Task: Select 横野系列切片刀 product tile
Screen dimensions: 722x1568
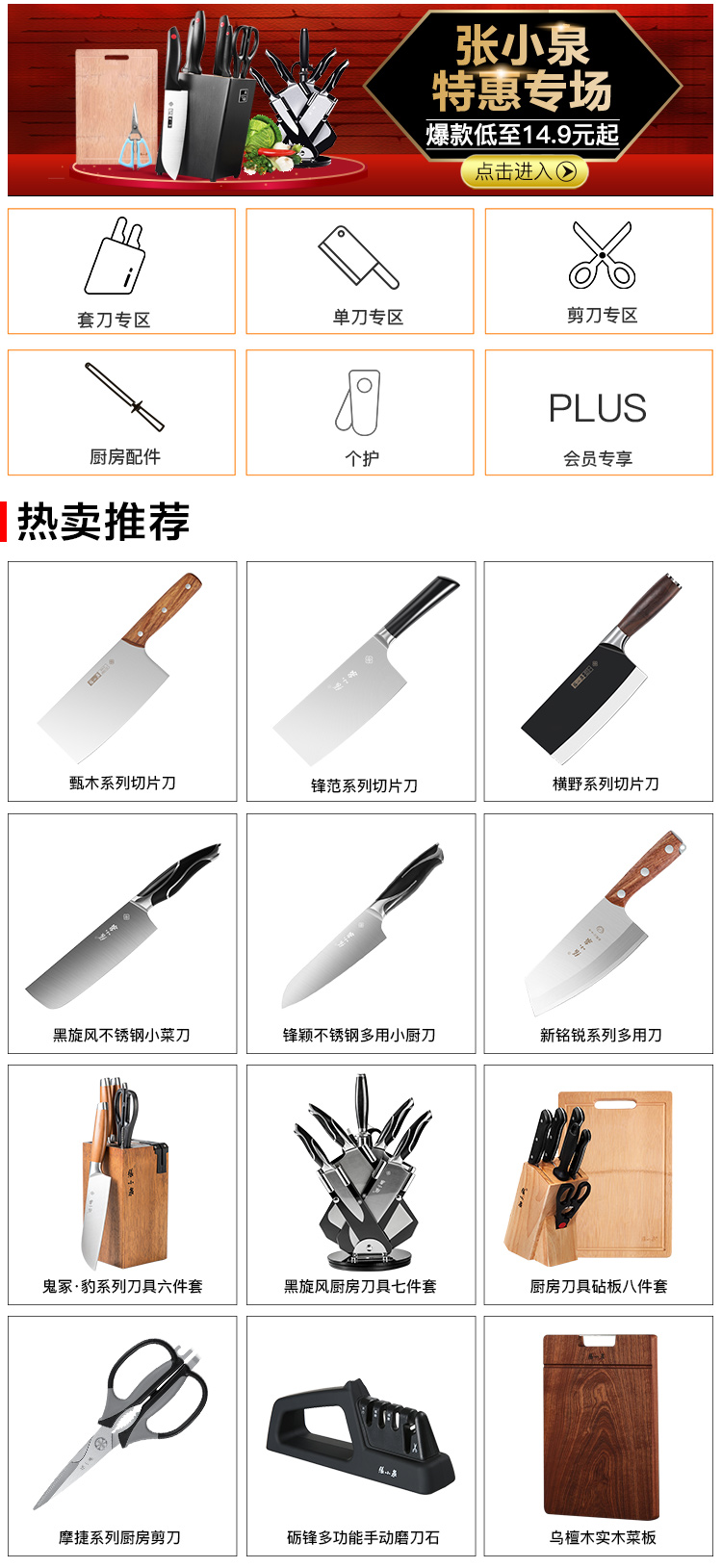Action: coord(599,681)
